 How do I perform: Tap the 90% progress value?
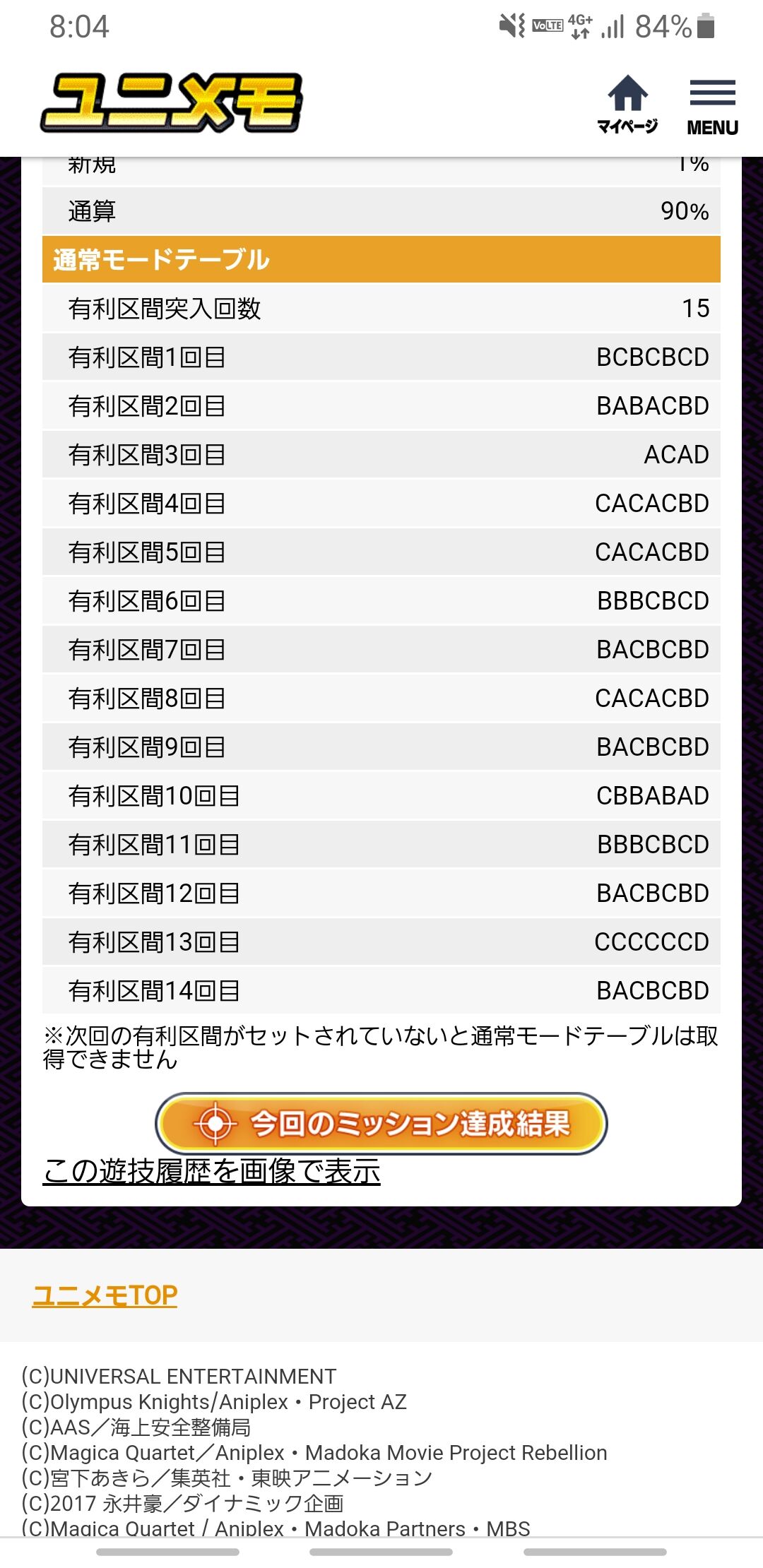coord(684,210)
